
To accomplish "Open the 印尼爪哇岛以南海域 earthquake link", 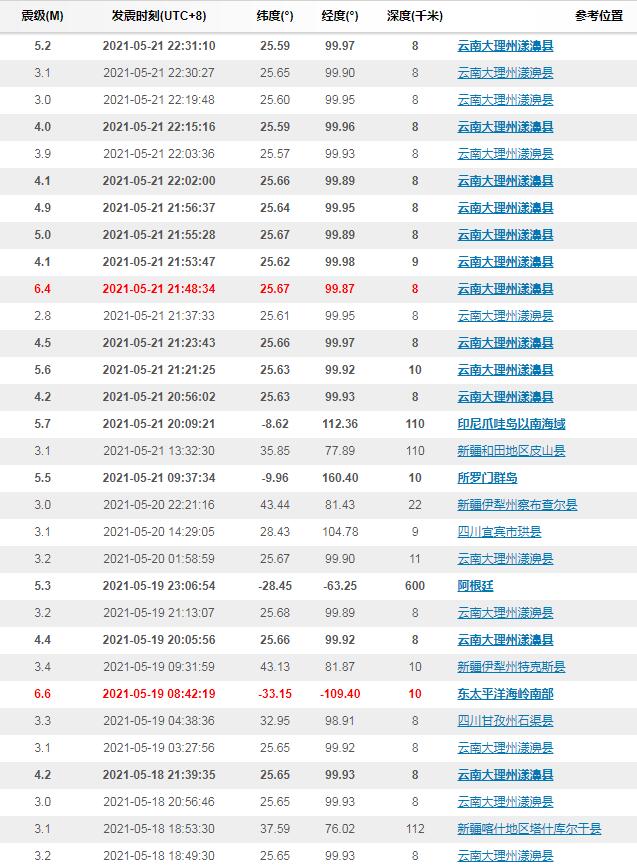I will click(x=511, y=424).
